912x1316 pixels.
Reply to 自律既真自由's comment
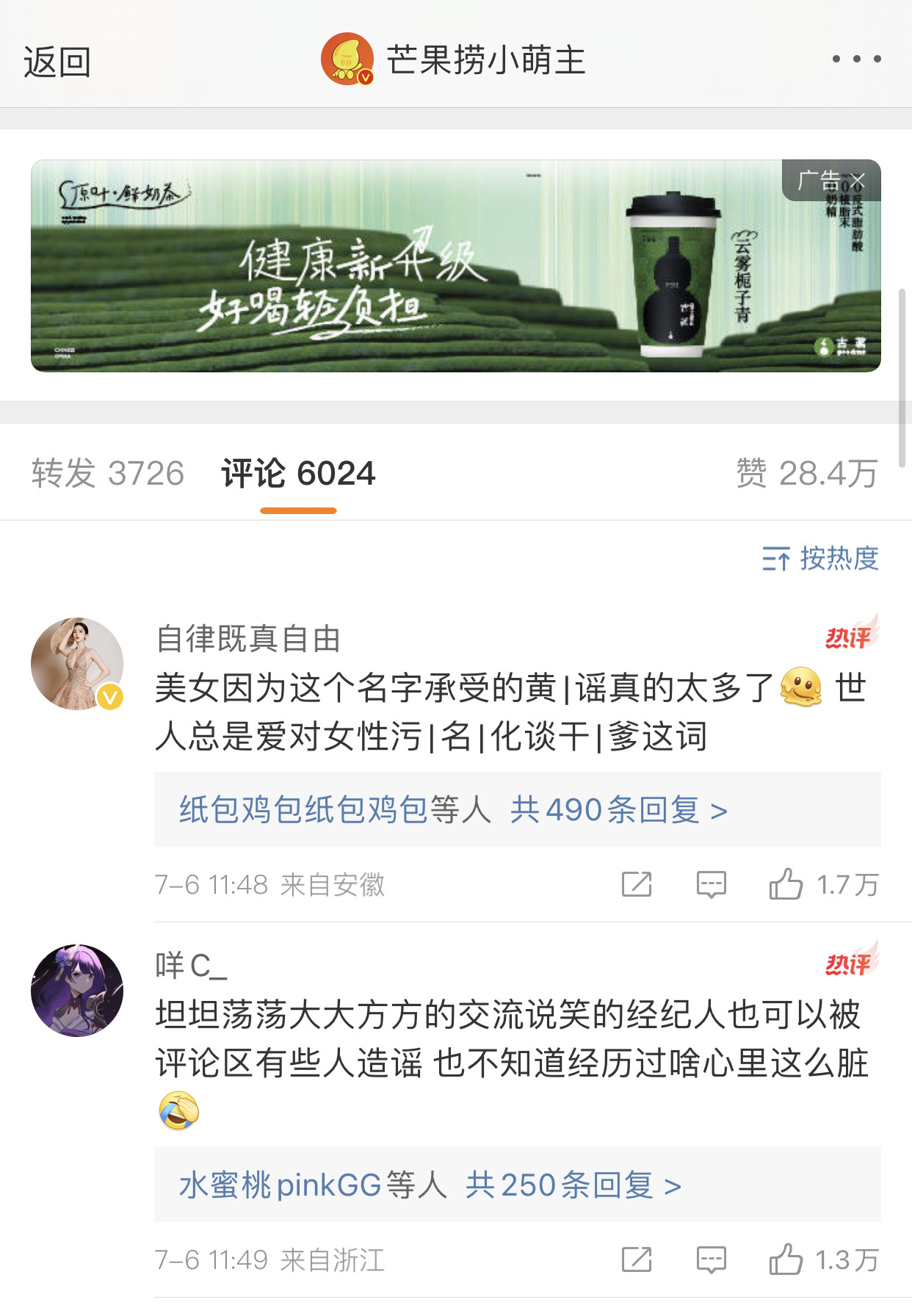click(x=711, y=884)
